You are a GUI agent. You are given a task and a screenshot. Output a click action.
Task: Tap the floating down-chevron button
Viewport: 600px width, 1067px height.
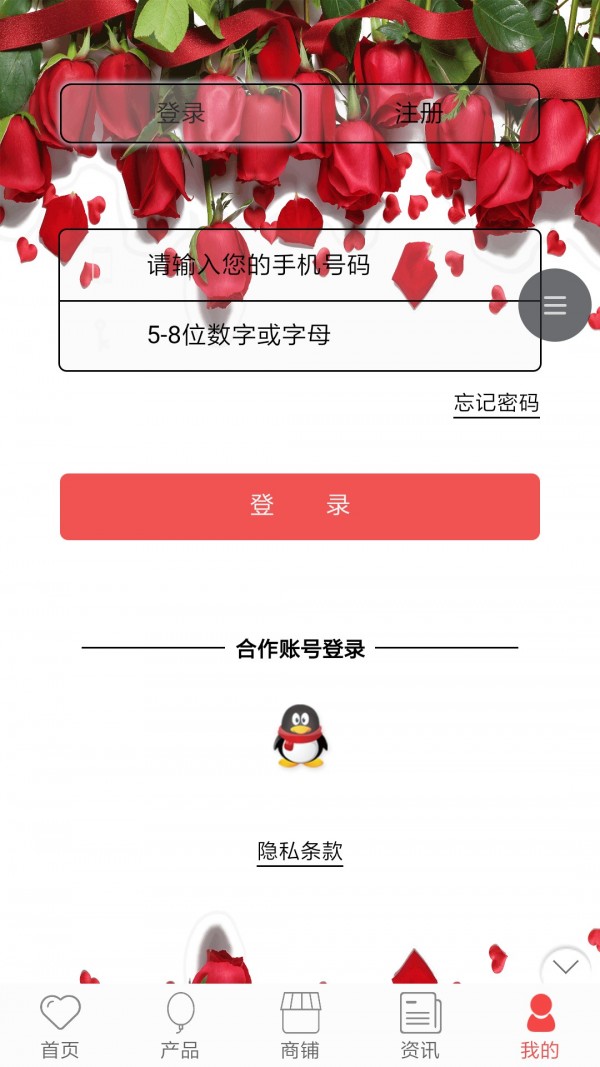(x=566, y=967)
